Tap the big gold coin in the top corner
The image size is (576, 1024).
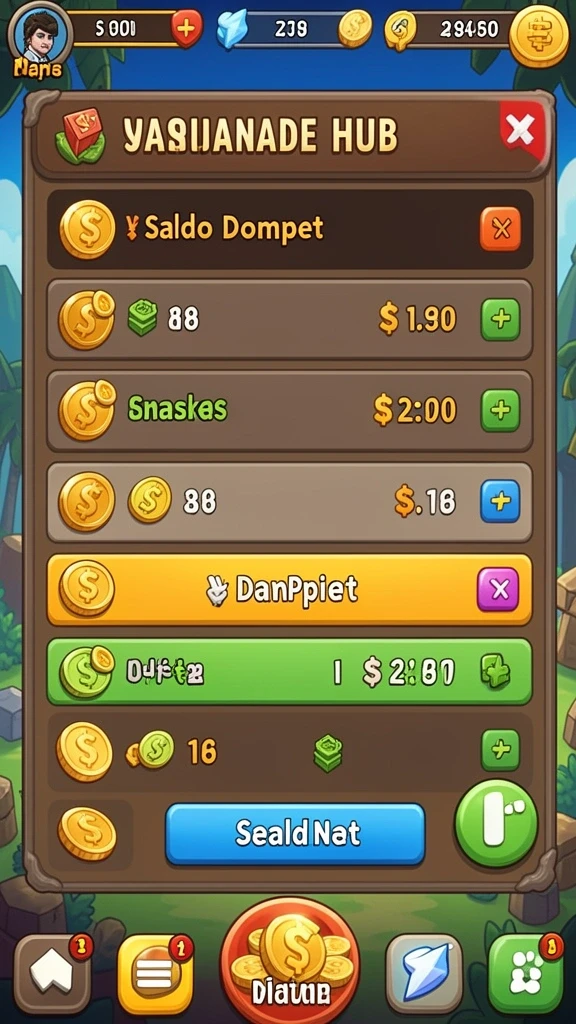(539, 37)
